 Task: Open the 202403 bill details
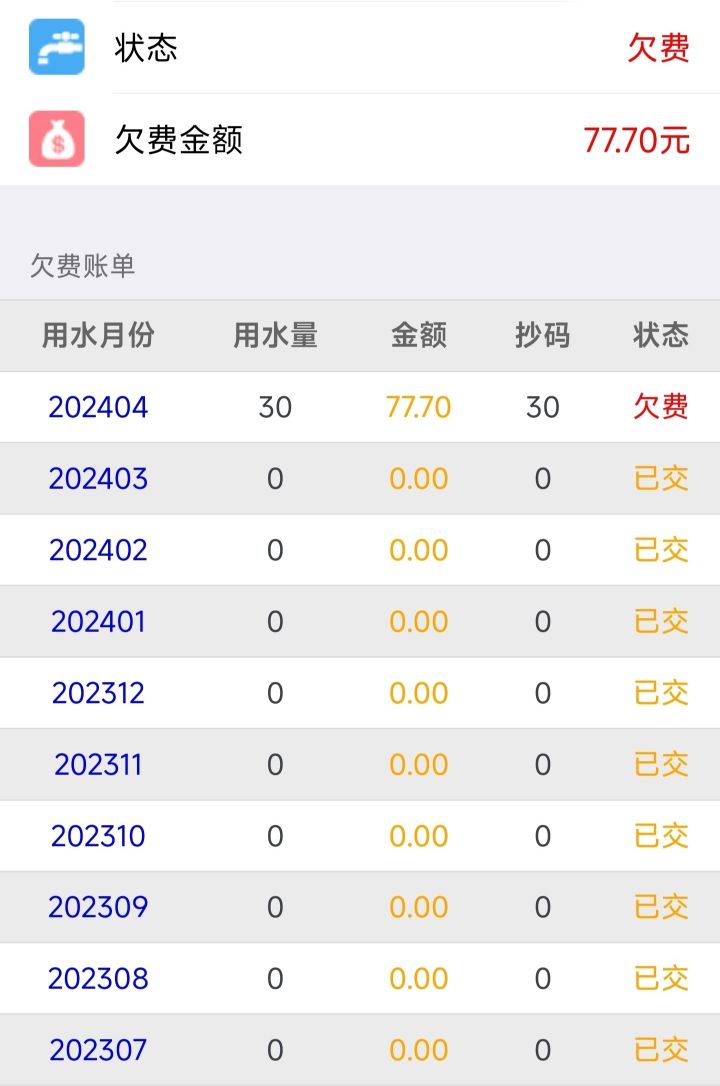98,479
